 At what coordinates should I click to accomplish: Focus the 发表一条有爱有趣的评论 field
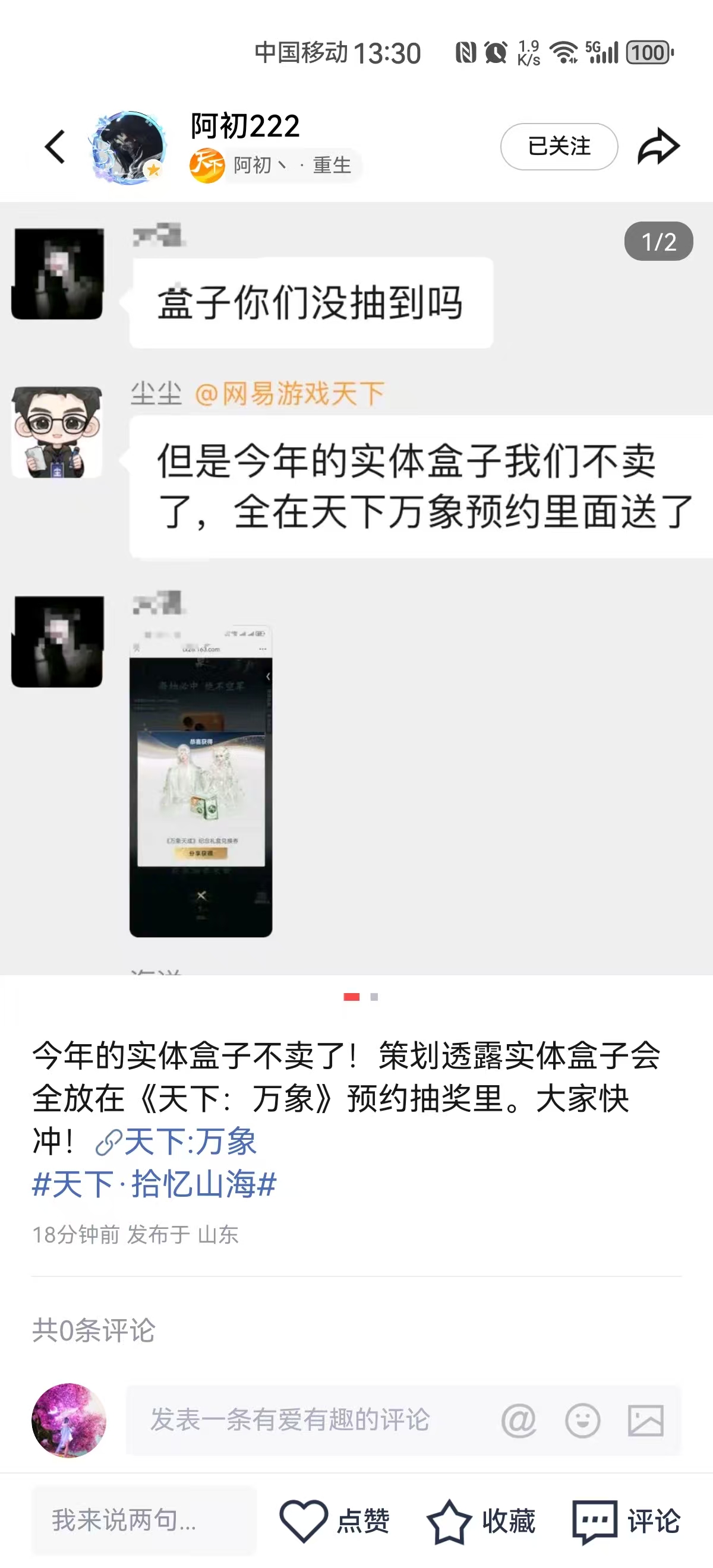(304, 1420)
